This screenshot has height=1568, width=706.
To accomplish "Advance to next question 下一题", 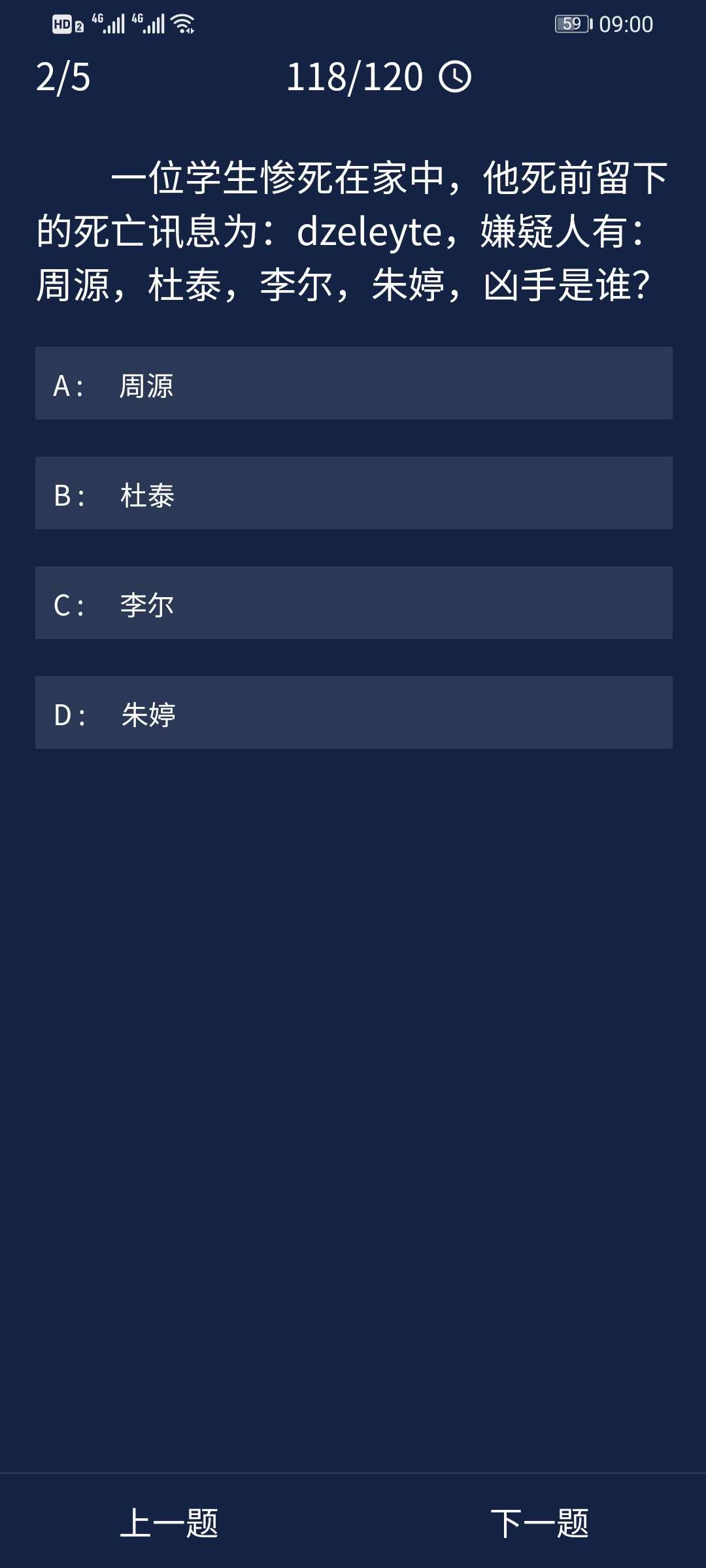I will pos(539,1523).
